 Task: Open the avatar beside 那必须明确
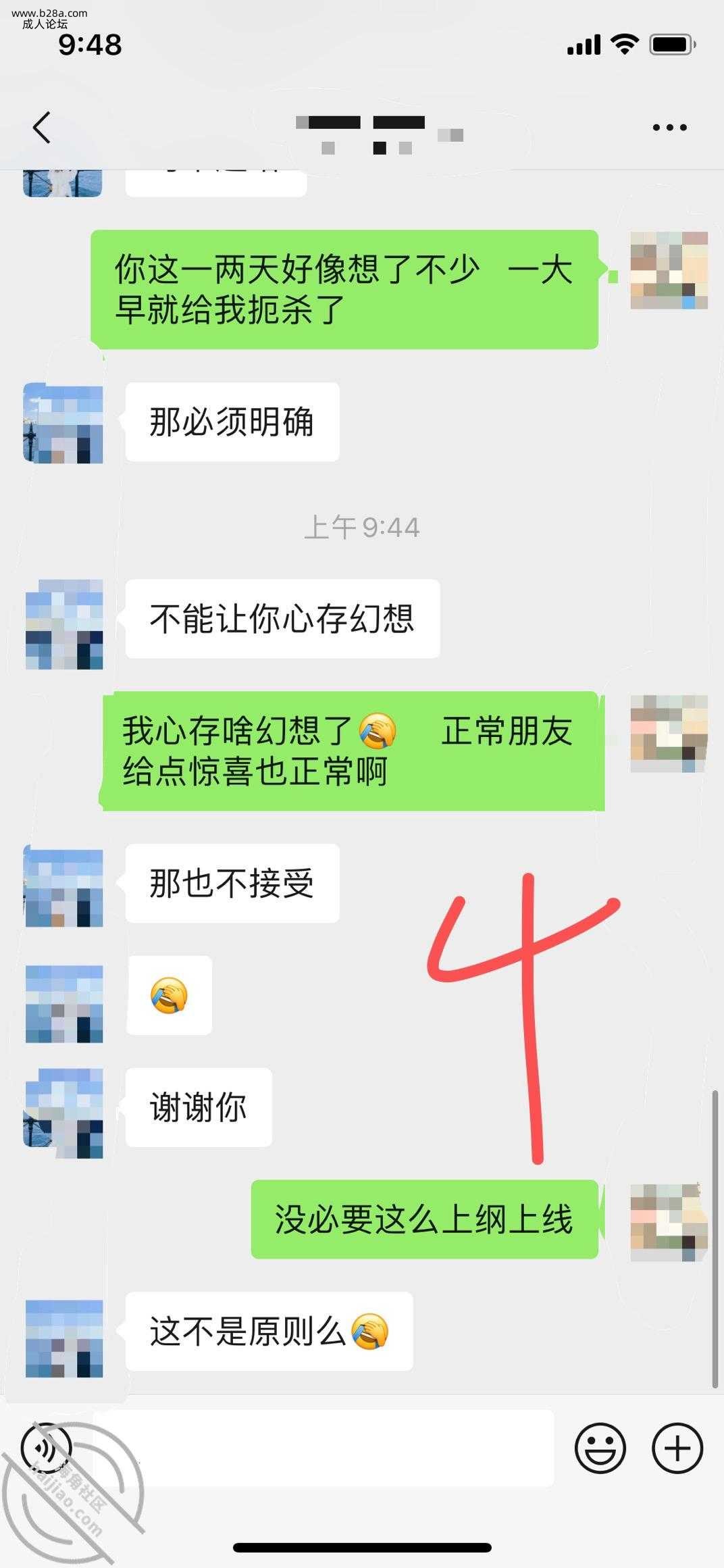click(63, 423)
